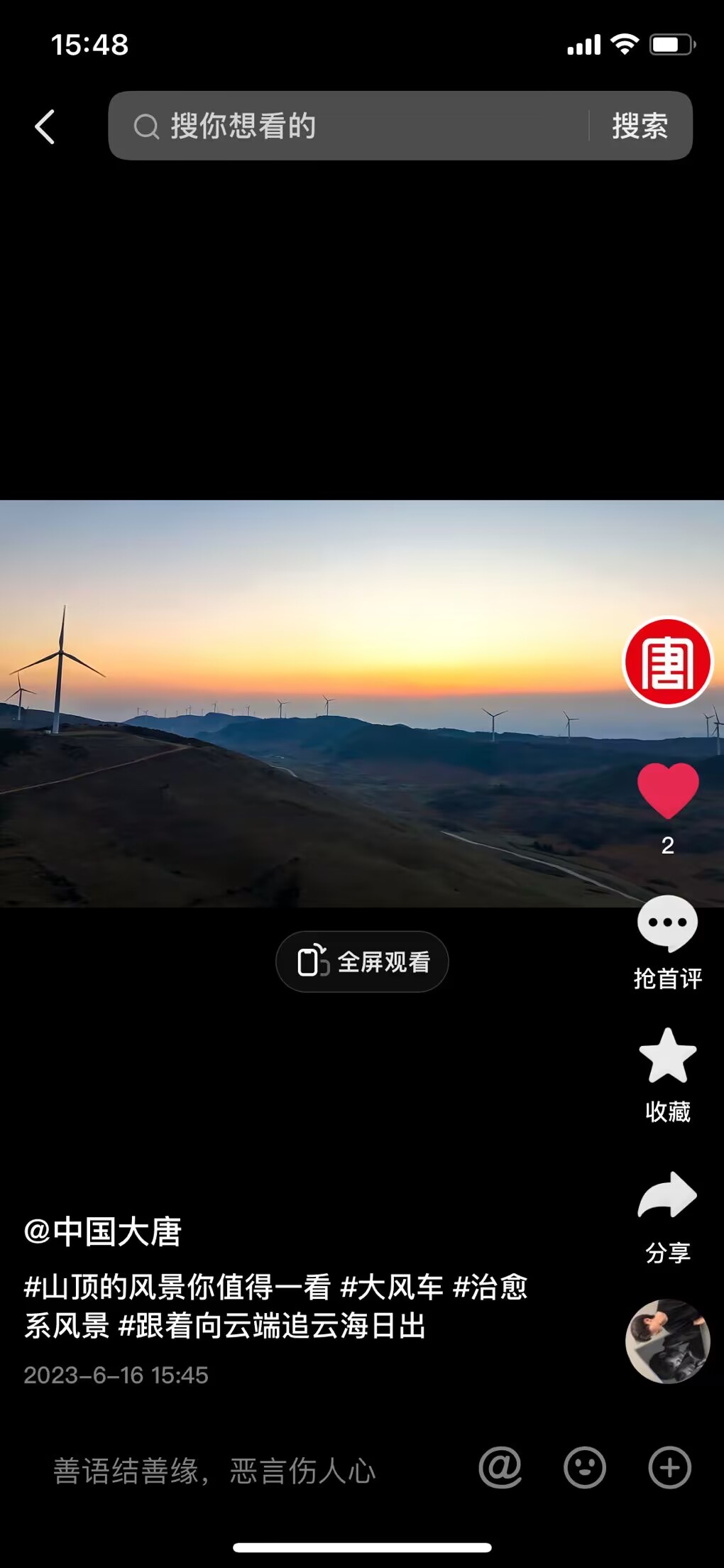Mention someone with the @ icon
The width and height of the screenshot is (724, 1568).
pyautogui.click(x=500, y=1467)
